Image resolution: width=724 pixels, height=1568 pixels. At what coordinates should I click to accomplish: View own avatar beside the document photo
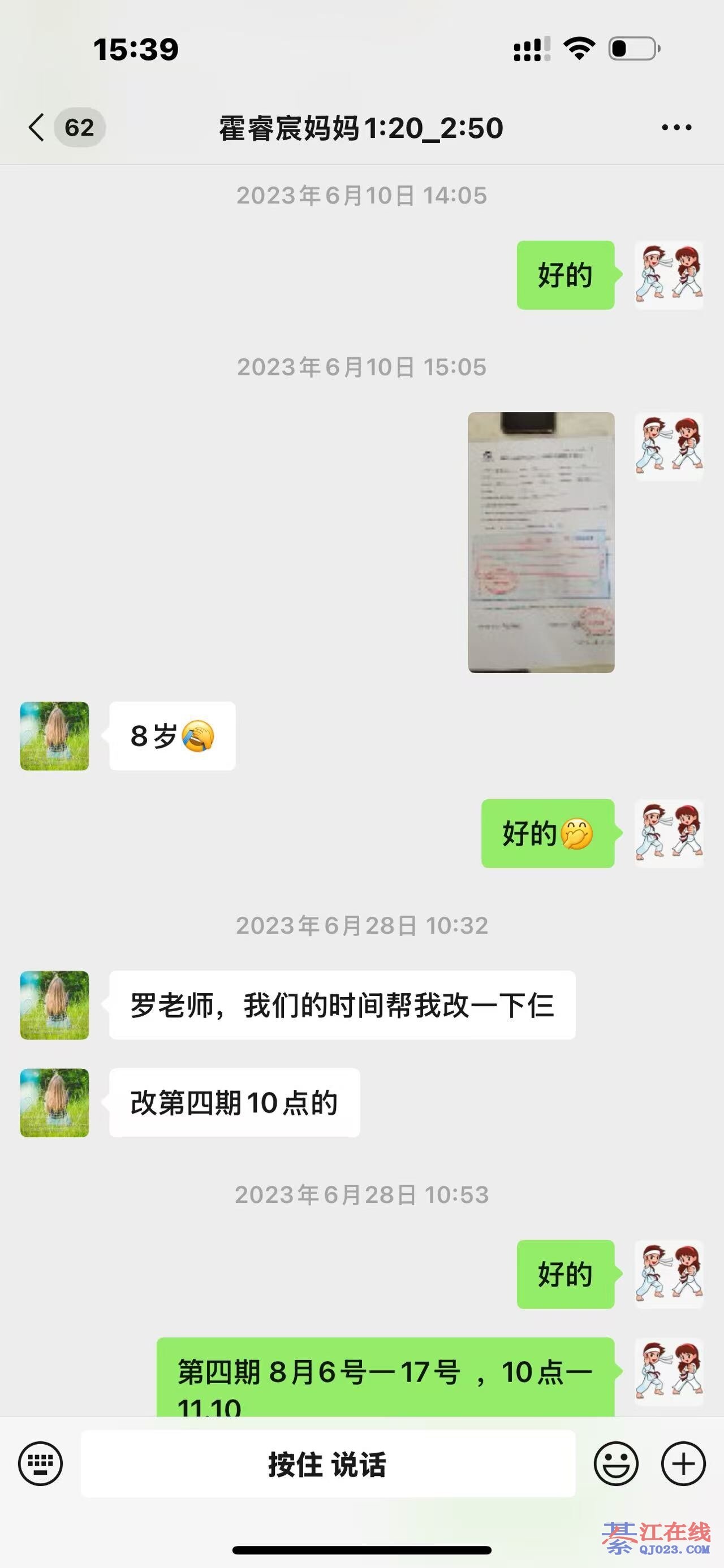pos(669,447)
